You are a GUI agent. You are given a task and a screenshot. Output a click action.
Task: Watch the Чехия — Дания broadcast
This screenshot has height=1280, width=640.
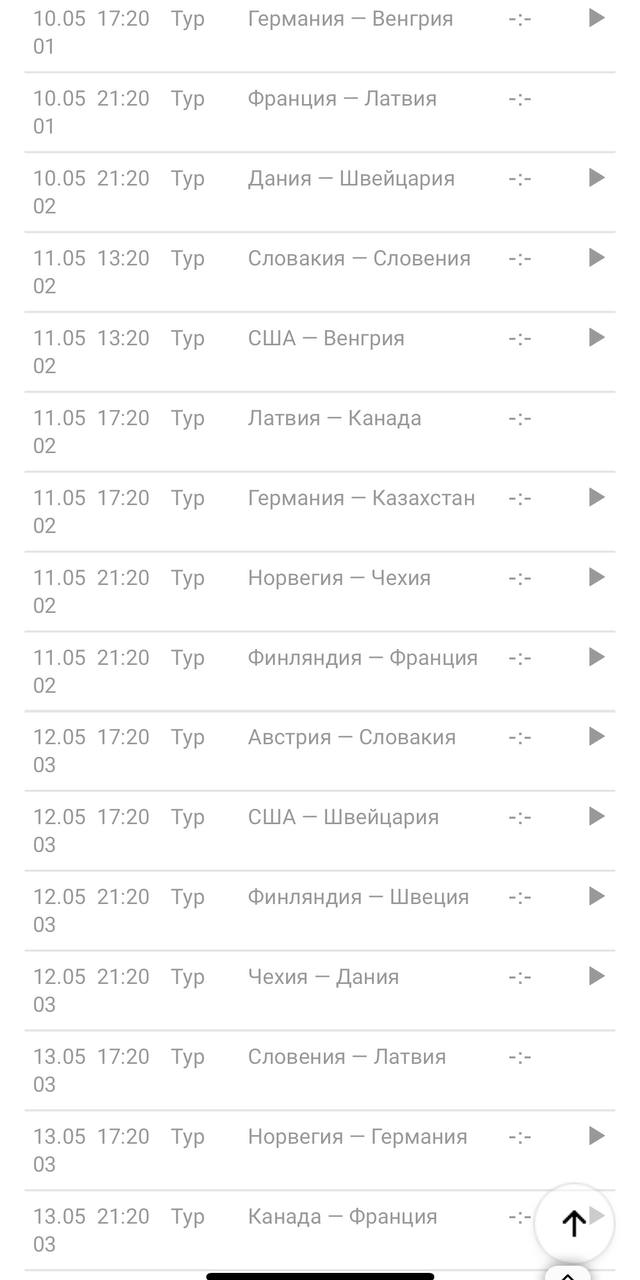pos(597,976)
